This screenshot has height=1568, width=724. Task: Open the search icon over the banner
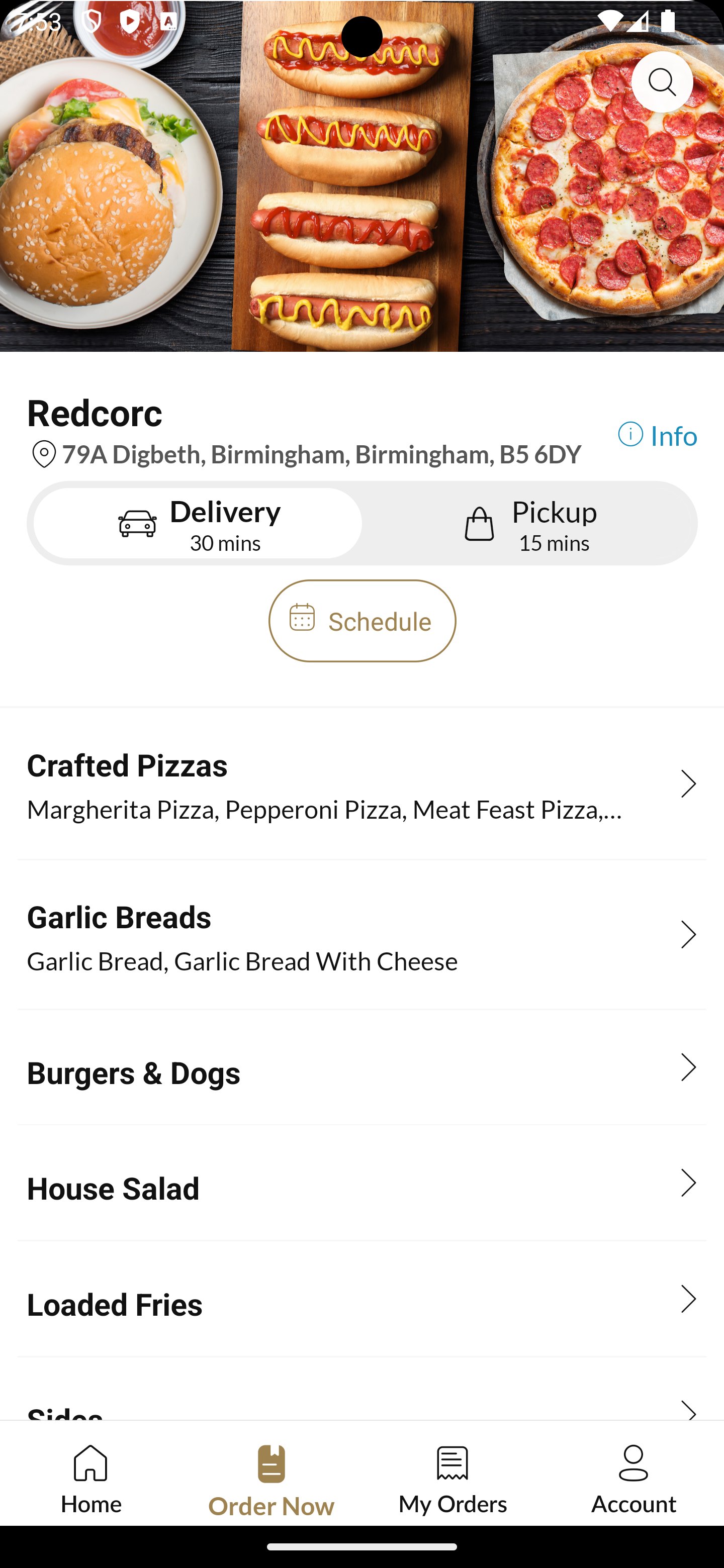662,82
